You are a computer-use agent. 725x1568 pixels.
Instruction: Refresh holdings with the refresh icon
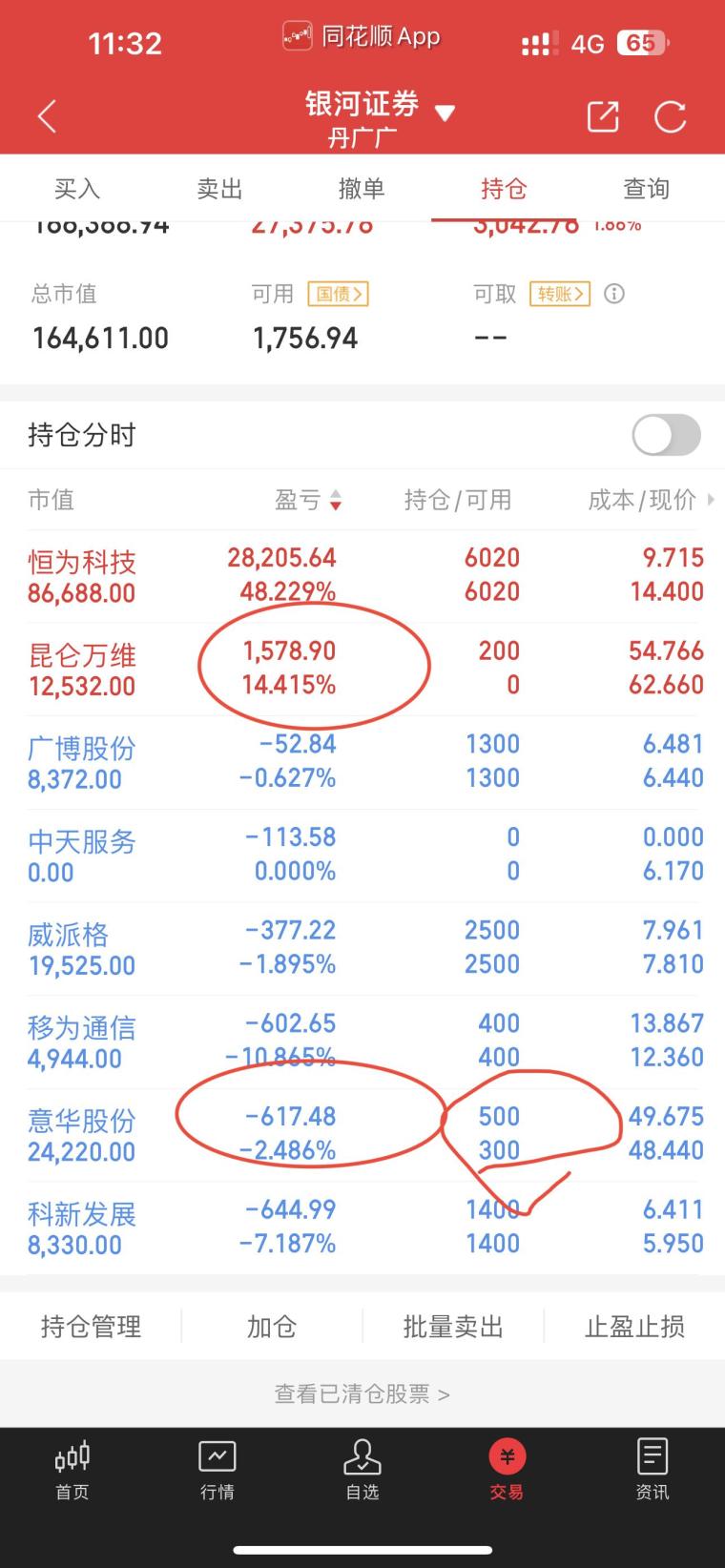[670, 116]
